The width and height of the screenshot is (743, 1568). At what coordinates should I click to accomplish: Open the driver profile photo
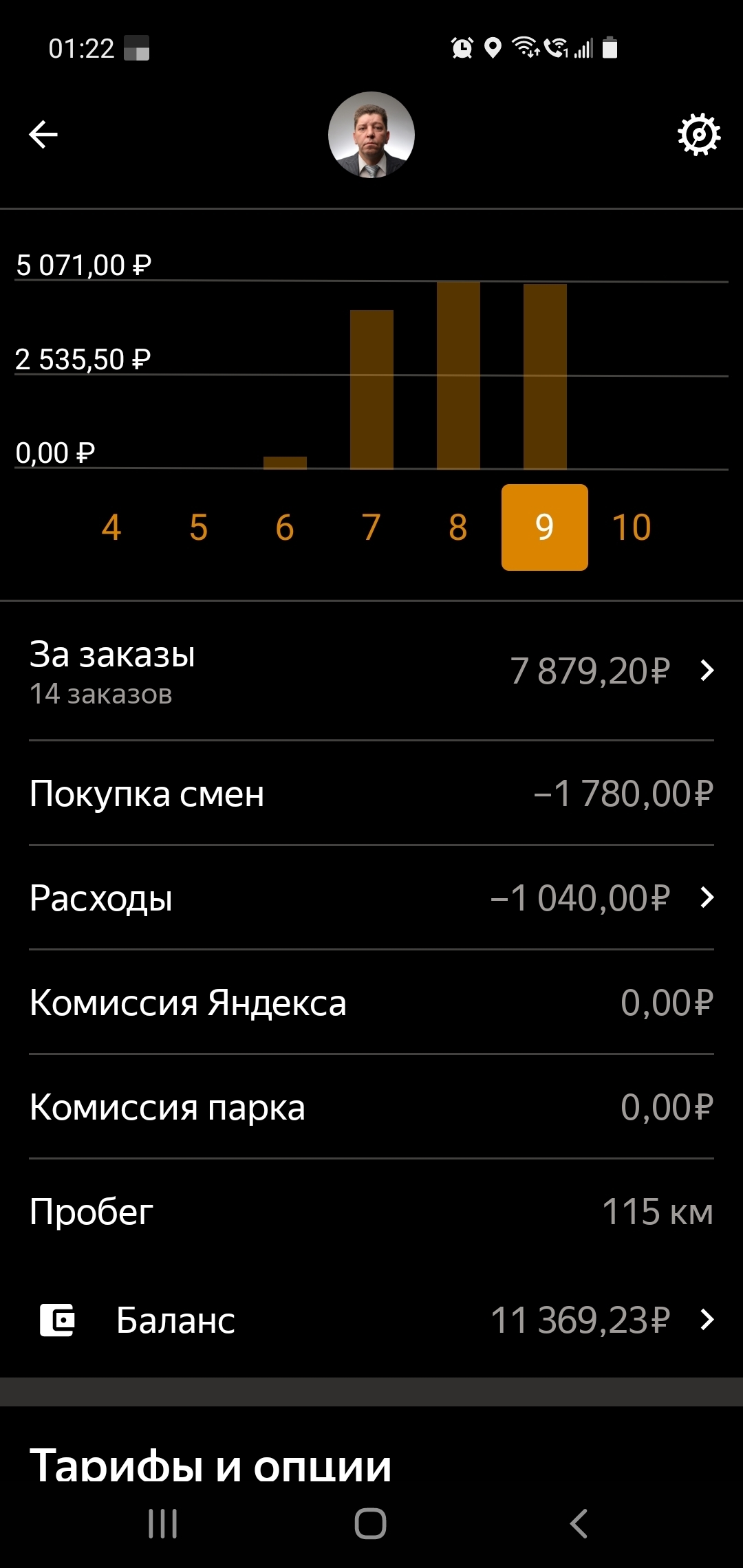tap(371, 135)
